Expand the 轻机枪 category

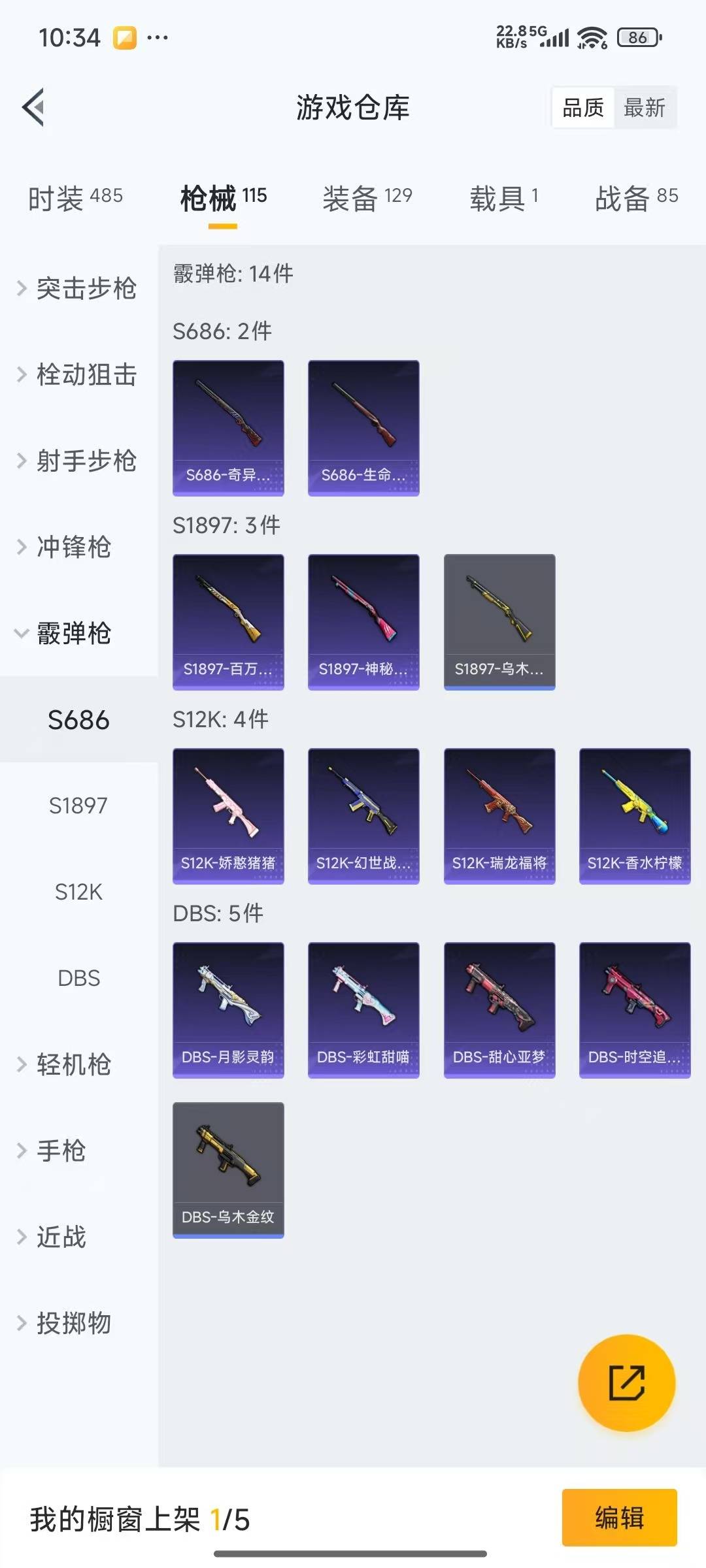pos(64,1064)
